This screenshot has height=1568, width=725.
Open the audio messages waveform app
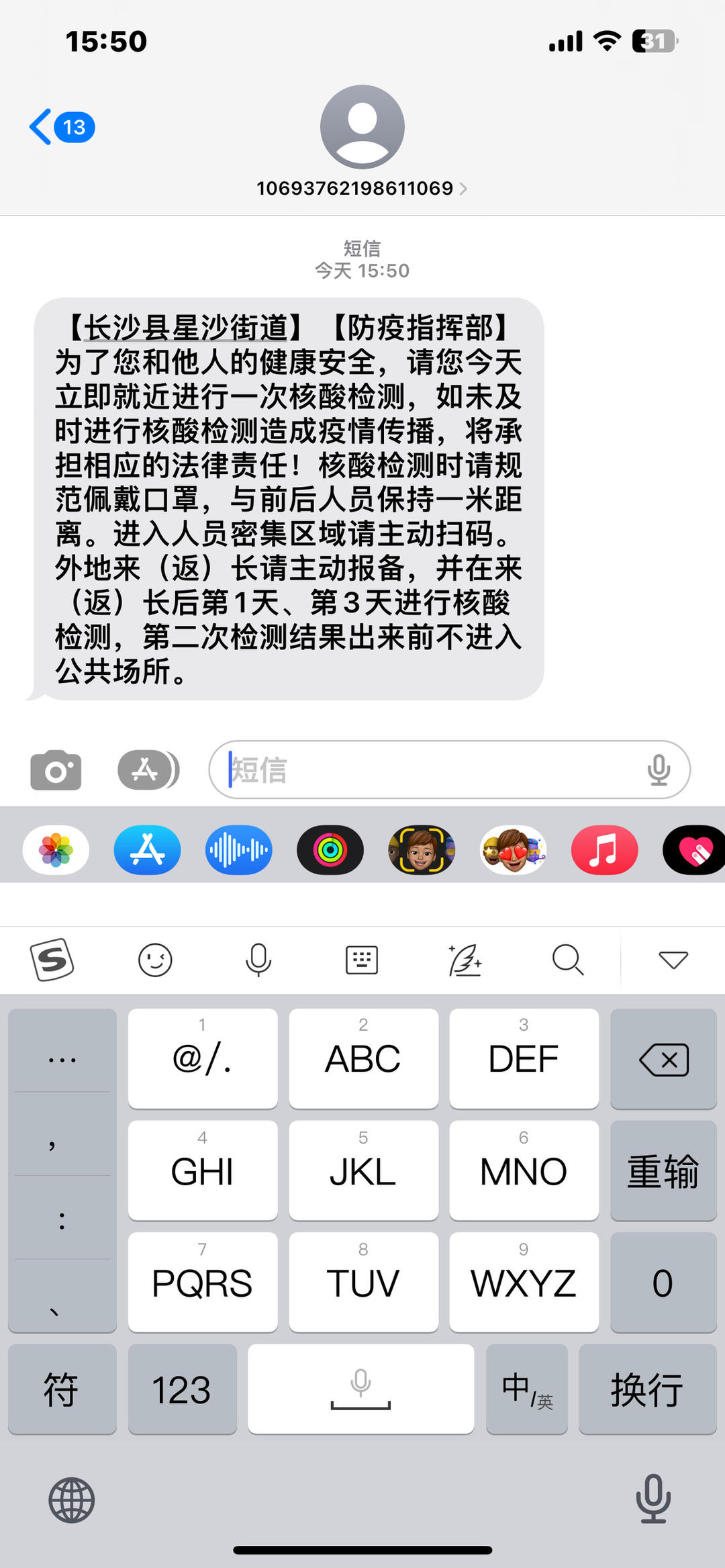tap(238, 850)
